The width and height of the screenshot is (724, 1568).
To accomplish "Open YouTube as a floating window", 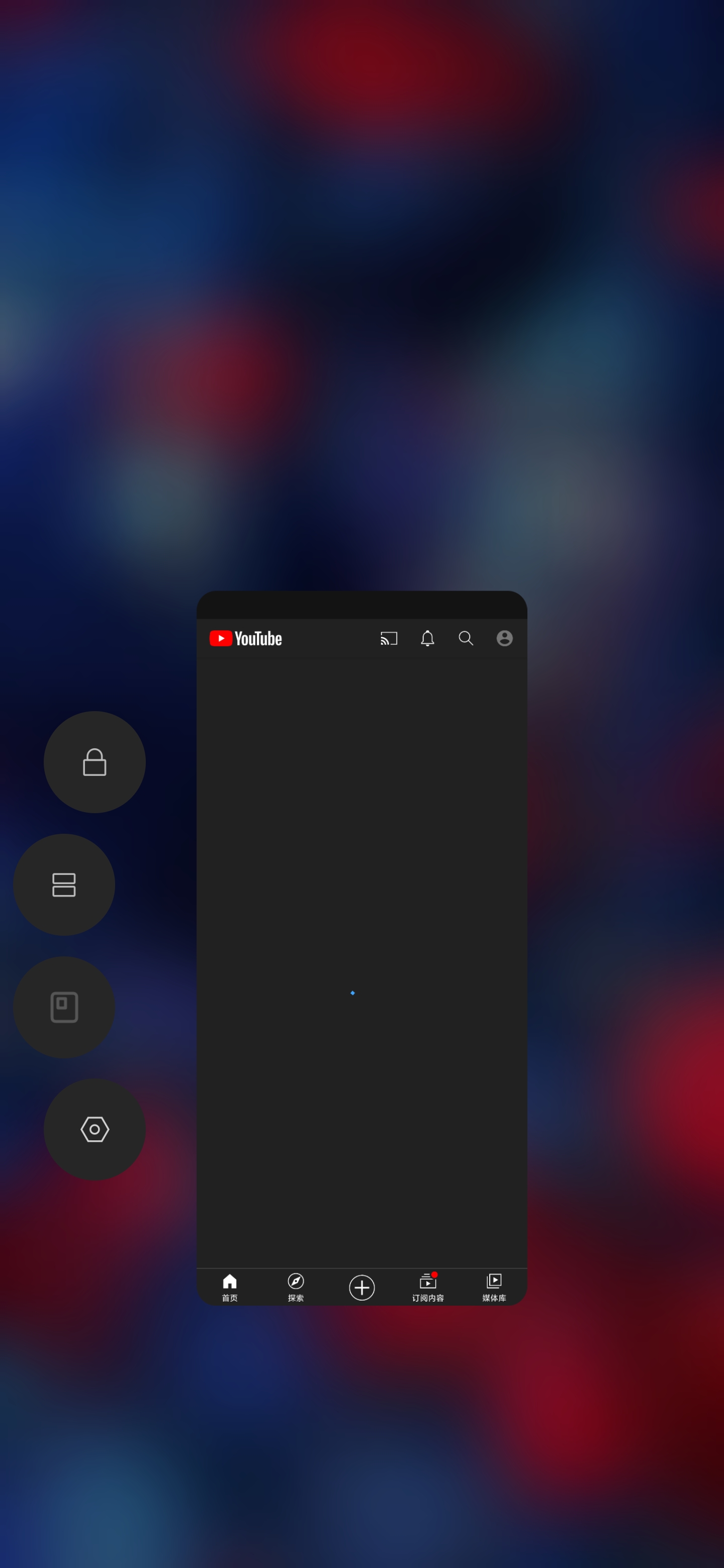I will [x=64, y=1008].
